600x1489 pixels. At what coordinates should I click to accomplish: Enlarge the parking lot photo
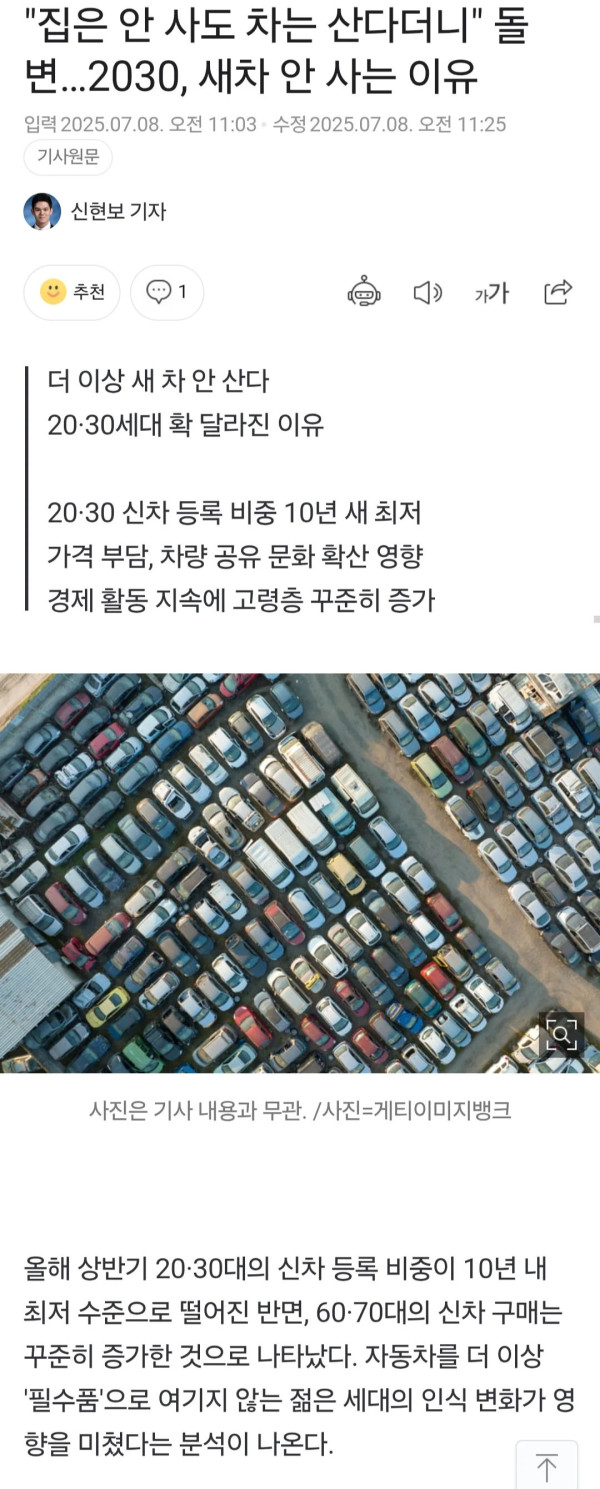pos(562,1033)
